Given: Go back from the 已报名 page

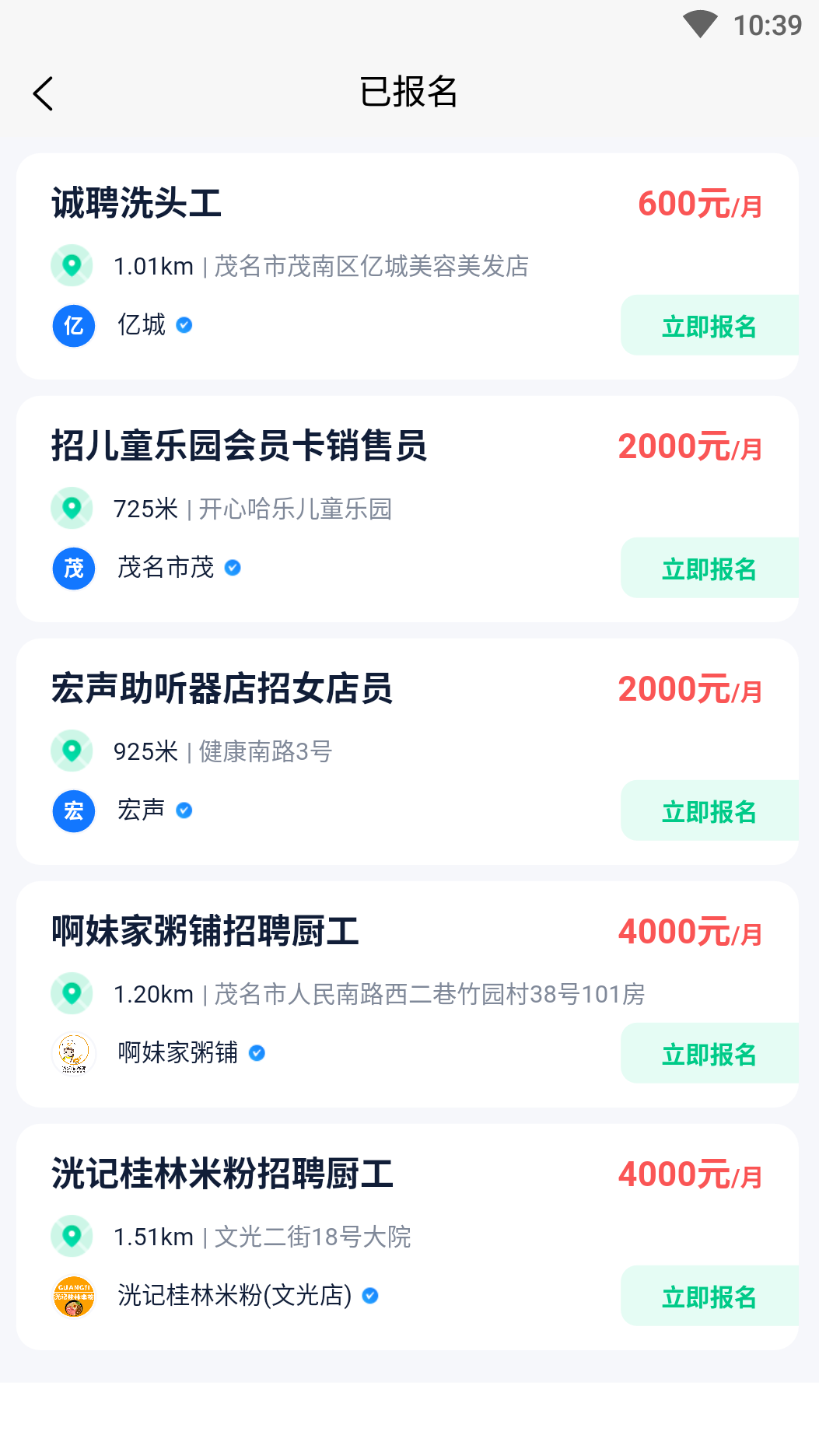Looking at the screenshot, I should coord(44,94).
